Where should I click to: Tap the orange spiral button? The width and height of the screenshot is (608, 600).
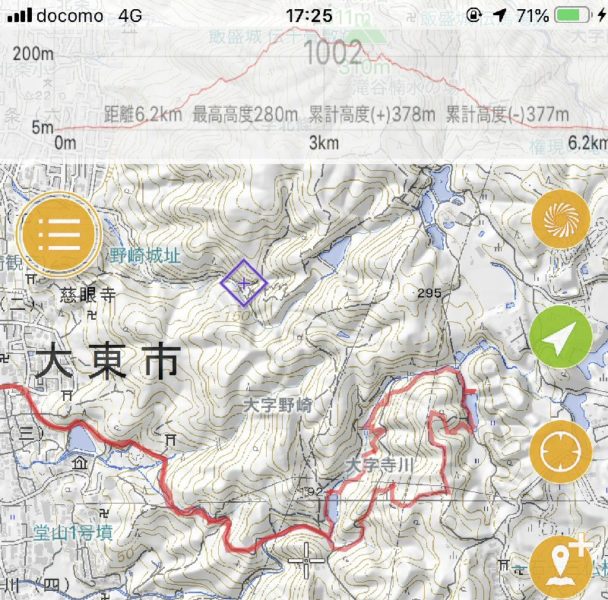[x=561, y=218]
